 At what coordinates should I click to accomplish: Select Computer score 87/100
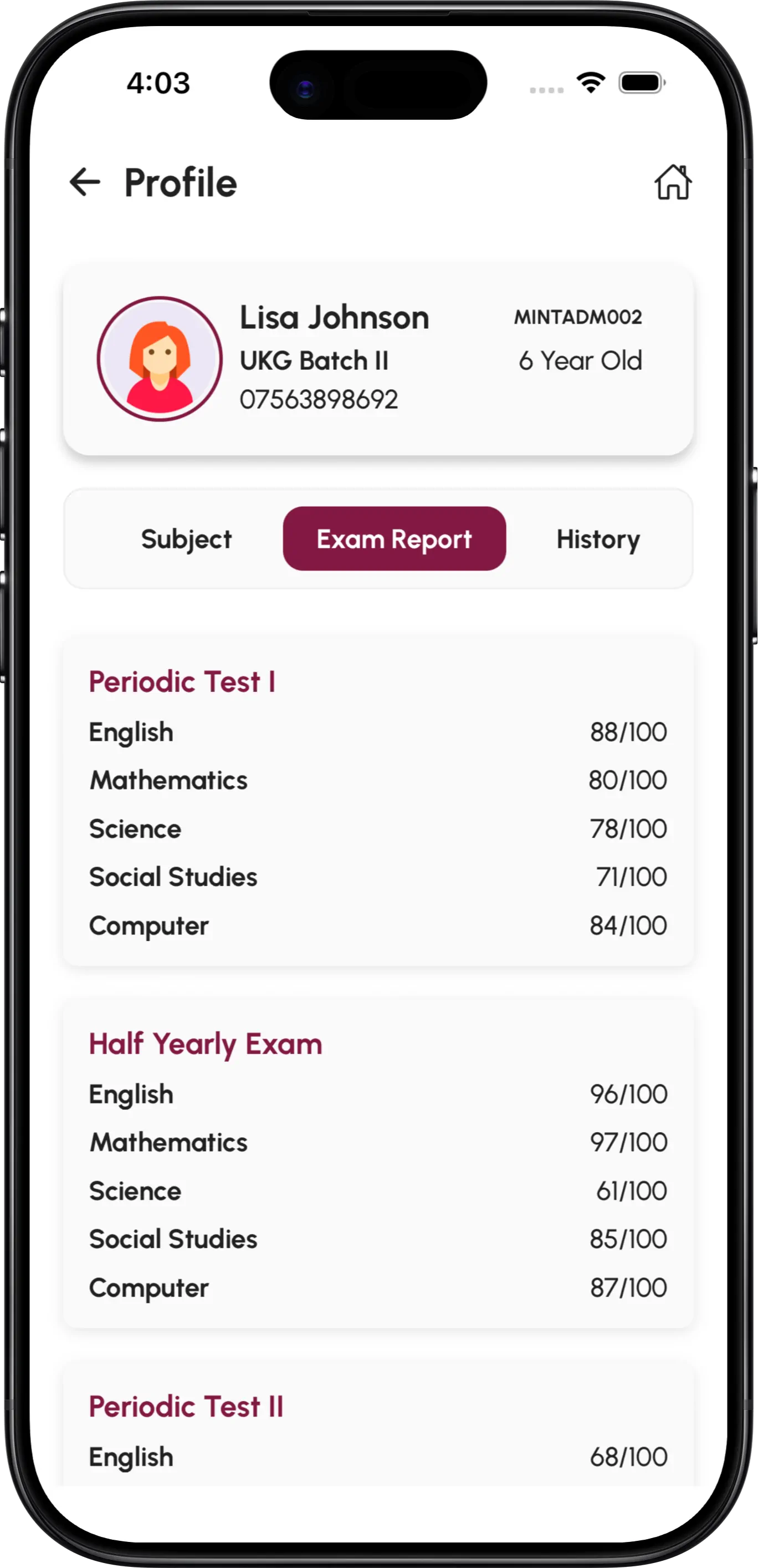(x=629, y=1287)
